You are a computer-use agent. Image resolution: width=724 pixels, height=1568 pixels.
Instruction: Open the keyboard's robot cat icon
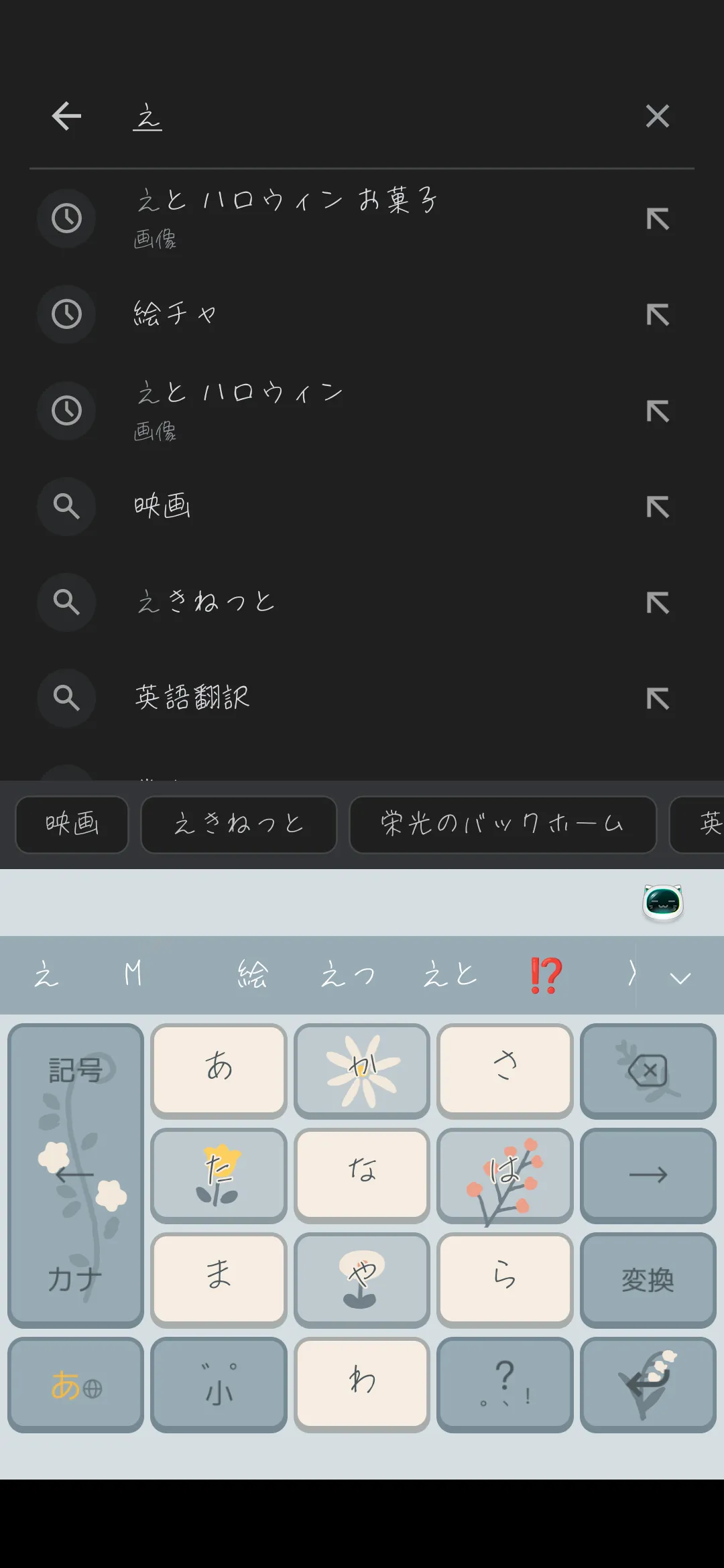click(x=662, y=902)
